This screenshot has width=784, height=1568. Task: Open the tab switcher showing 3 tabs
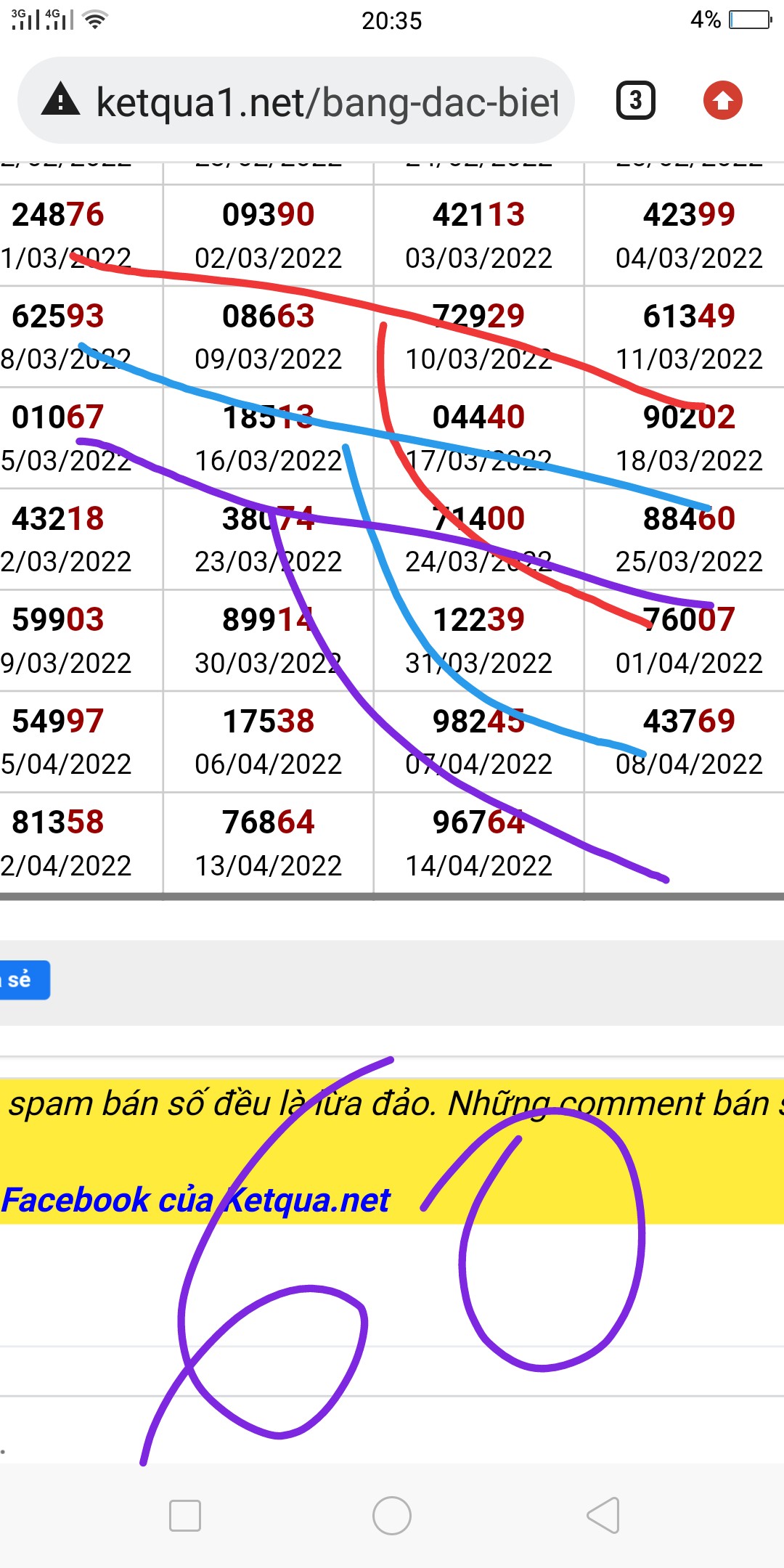click(x=635, y=100)
